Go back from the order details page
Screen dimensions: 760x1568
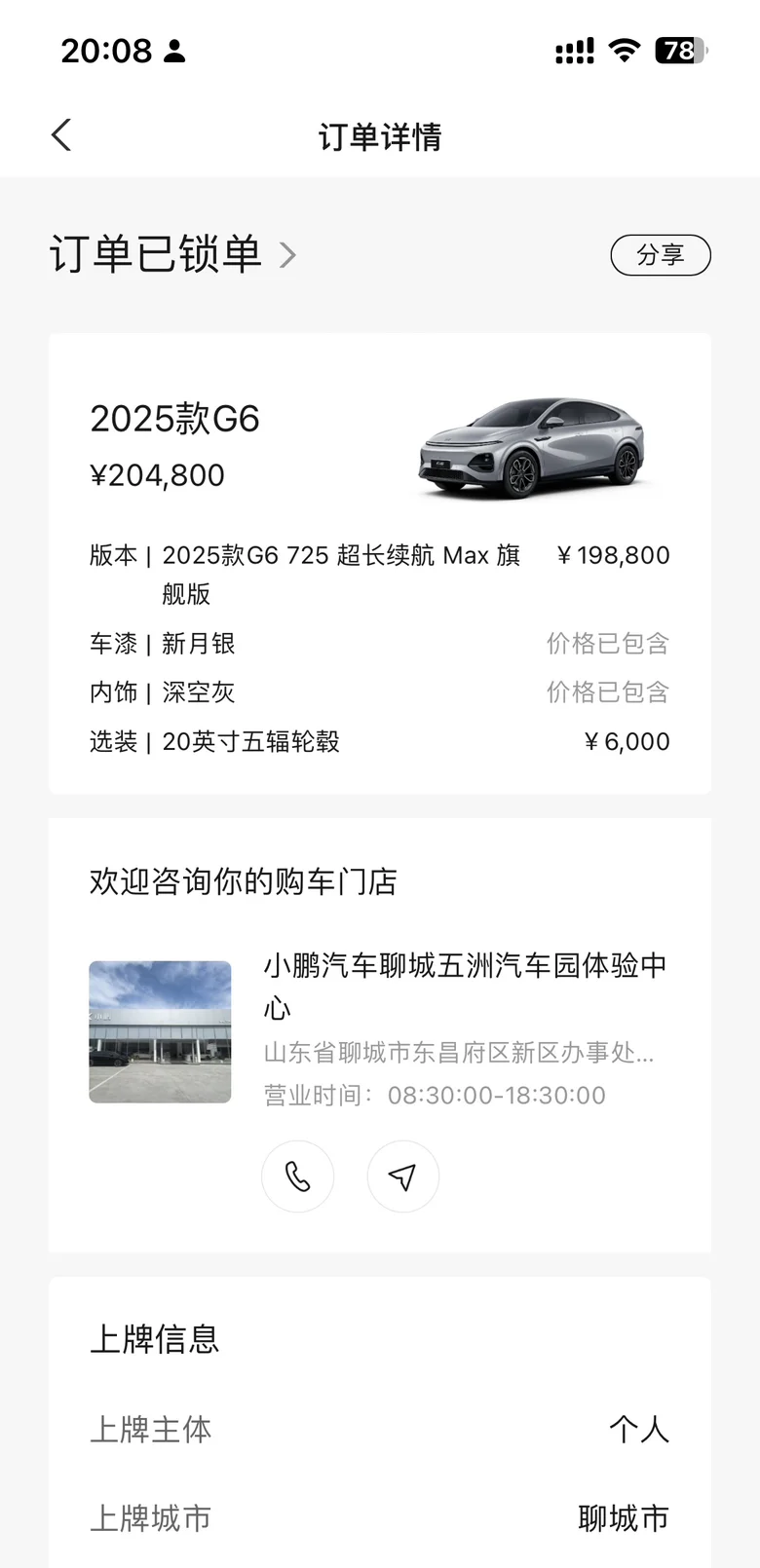click(x=61, y=135)
